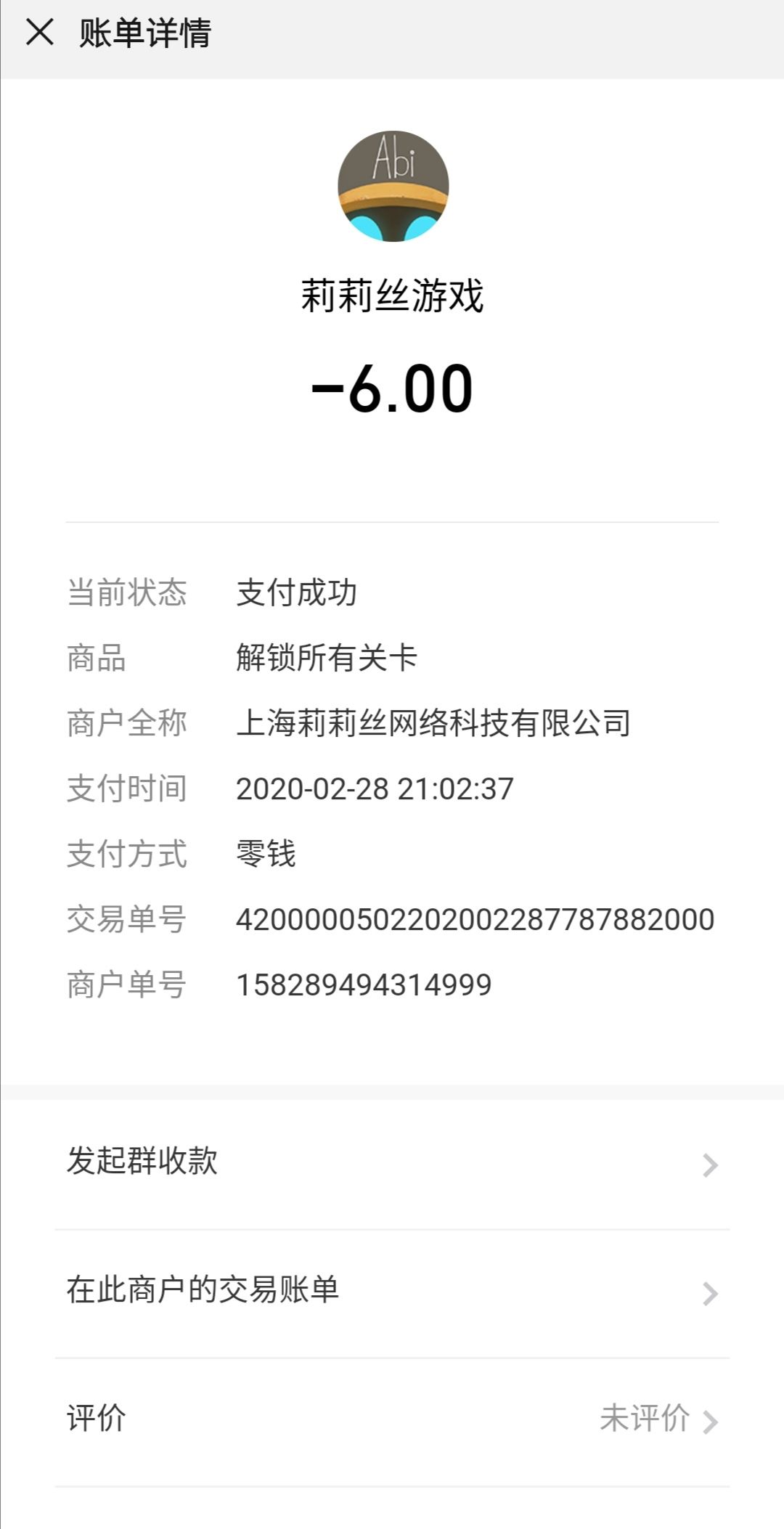Tap the 莉莉丝游戏 merchant avatar
Image resolution: width=784 pixels, height=1529 pixels.
pos(393,187)
